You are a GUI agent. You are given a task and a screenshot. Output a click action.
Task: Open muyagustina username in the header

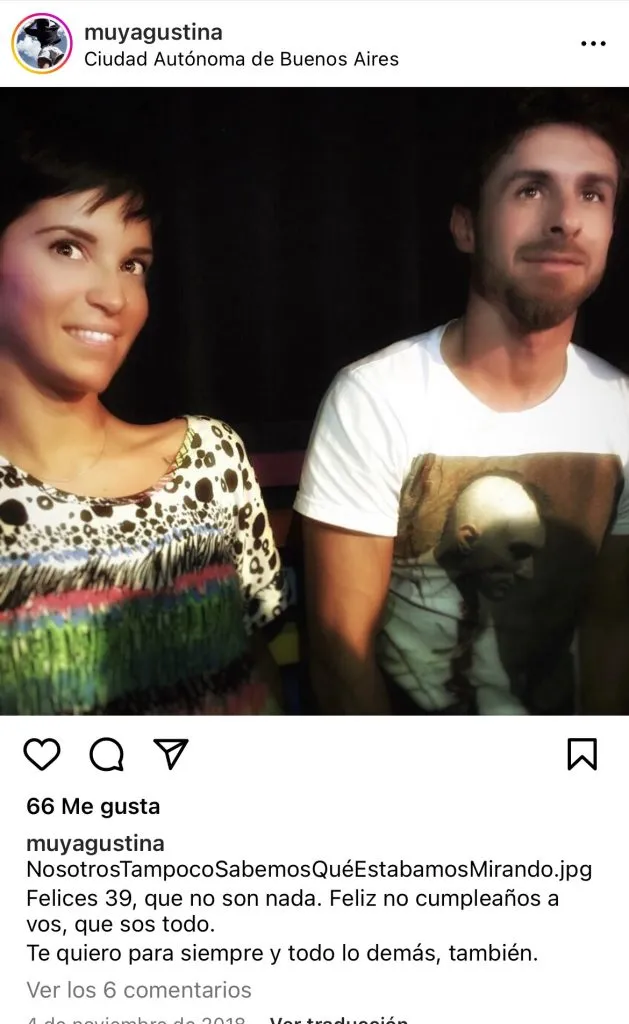coord(153,33)
